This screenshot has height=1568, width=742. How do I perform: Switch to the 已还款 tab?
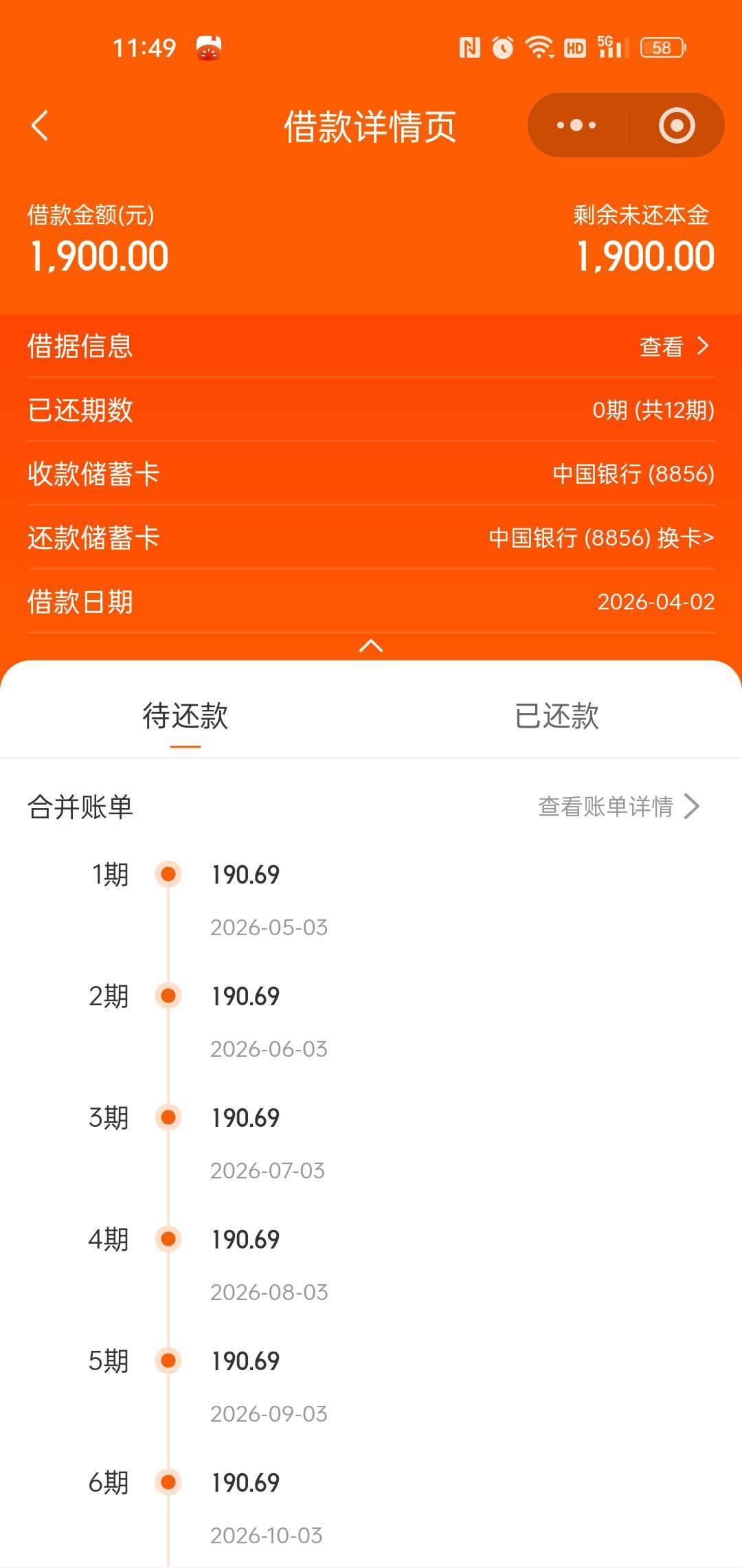pyautogui.click(x=556, y=716)
